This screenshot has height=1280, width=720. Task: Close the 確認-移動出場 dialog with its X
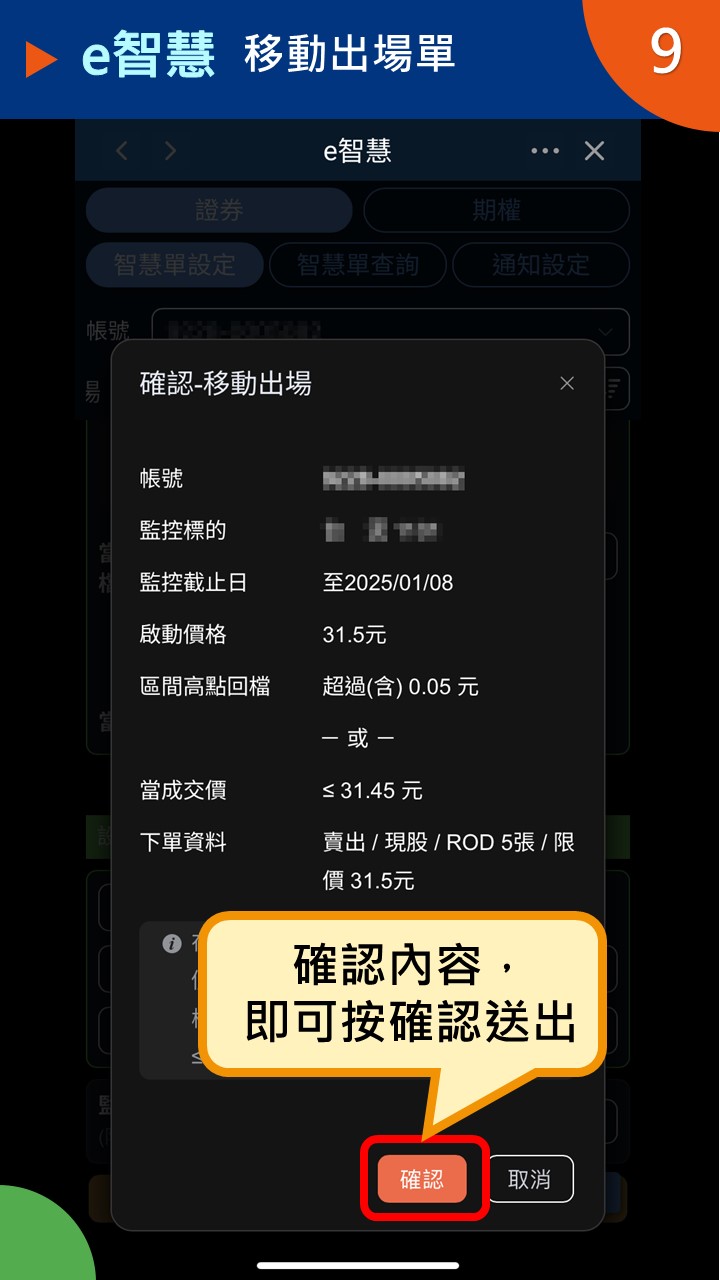tap(567, 383)
